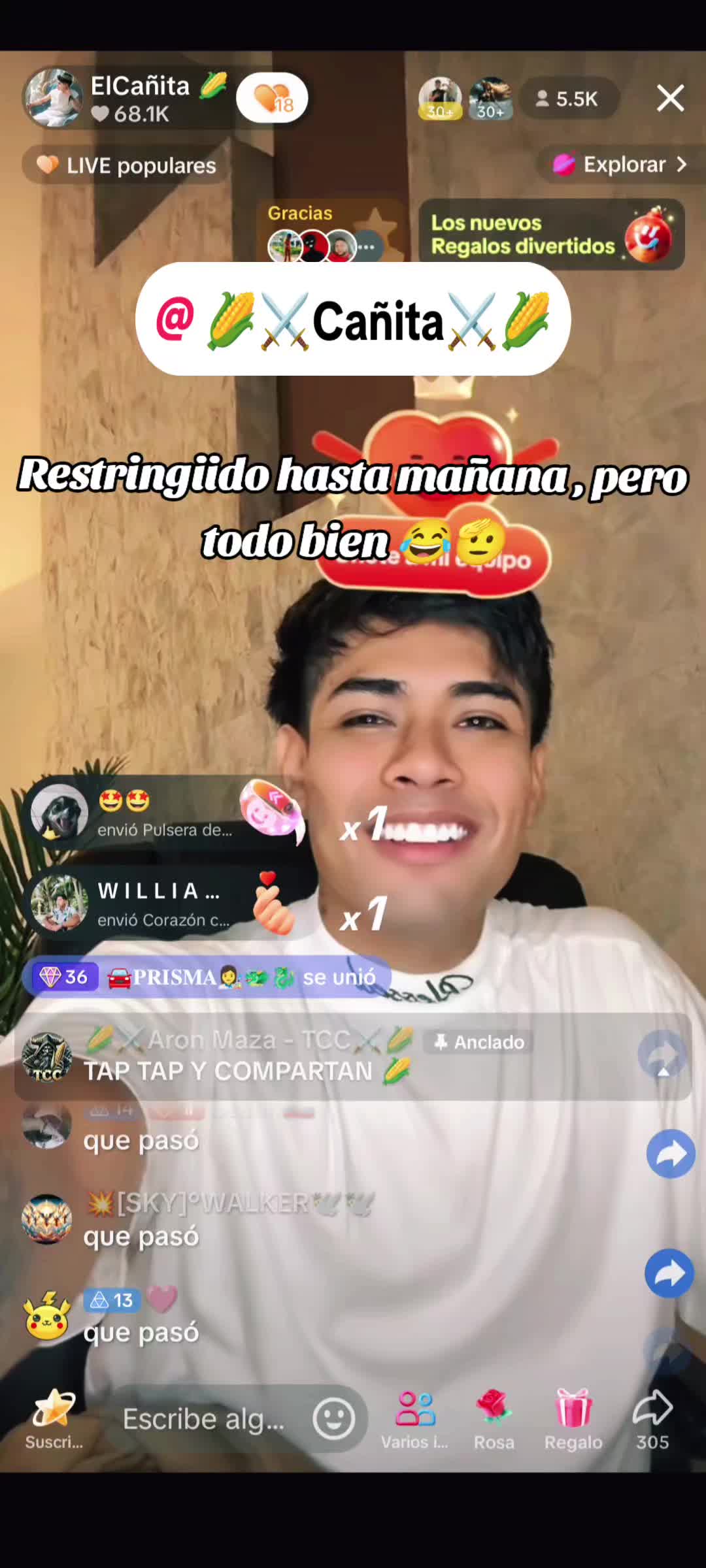Open the pikachu avatar commenter's profile
This screenshot has height=1568, width=706.
[x=47, y=1315]
